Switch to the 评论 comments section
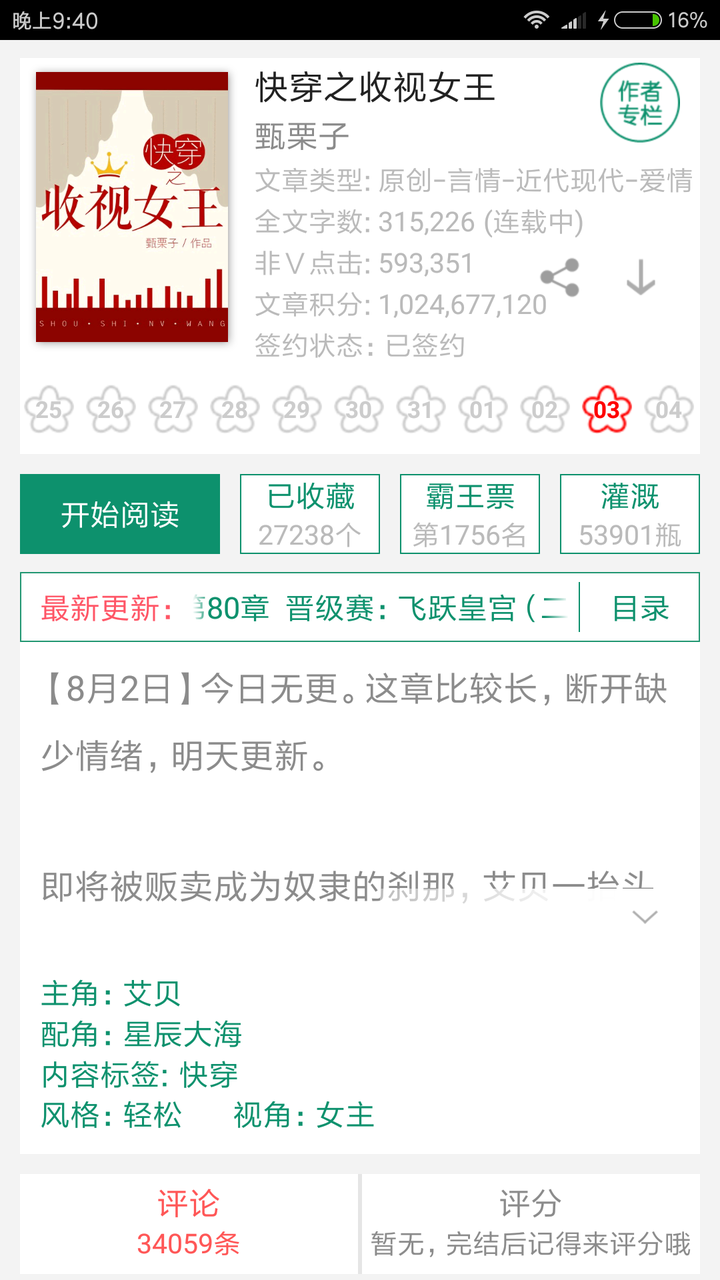Image resolution: width=720 pixels, height=1280 pixels. [x=185, y=1220]
